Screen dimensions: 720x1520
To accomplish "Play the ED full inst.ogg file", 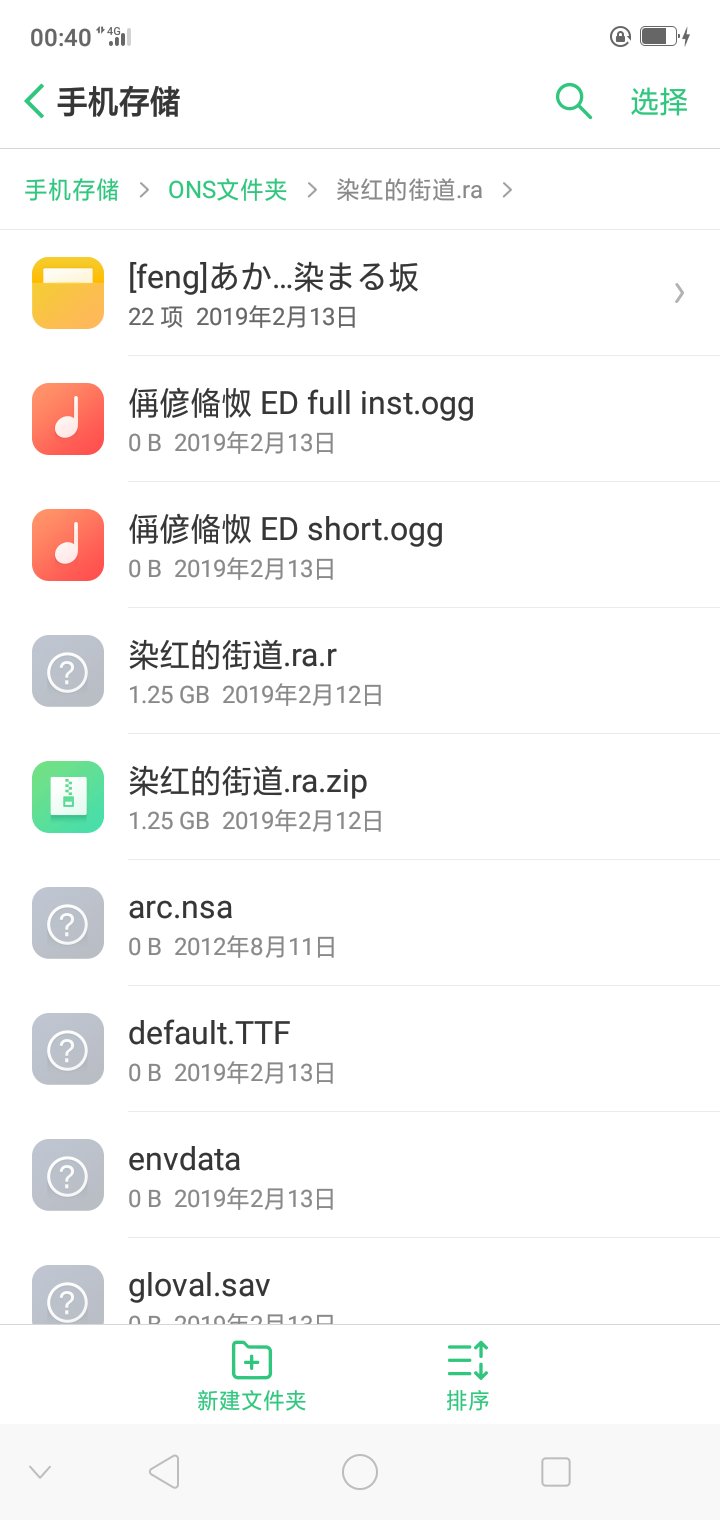I will [360, 419].
